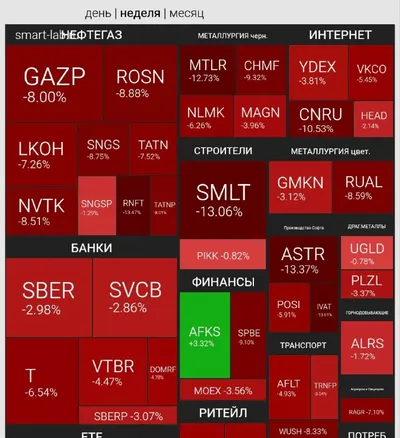Open the SMLT tile
The width and height of the screenshot is (400, 438).
pos(223,200)
